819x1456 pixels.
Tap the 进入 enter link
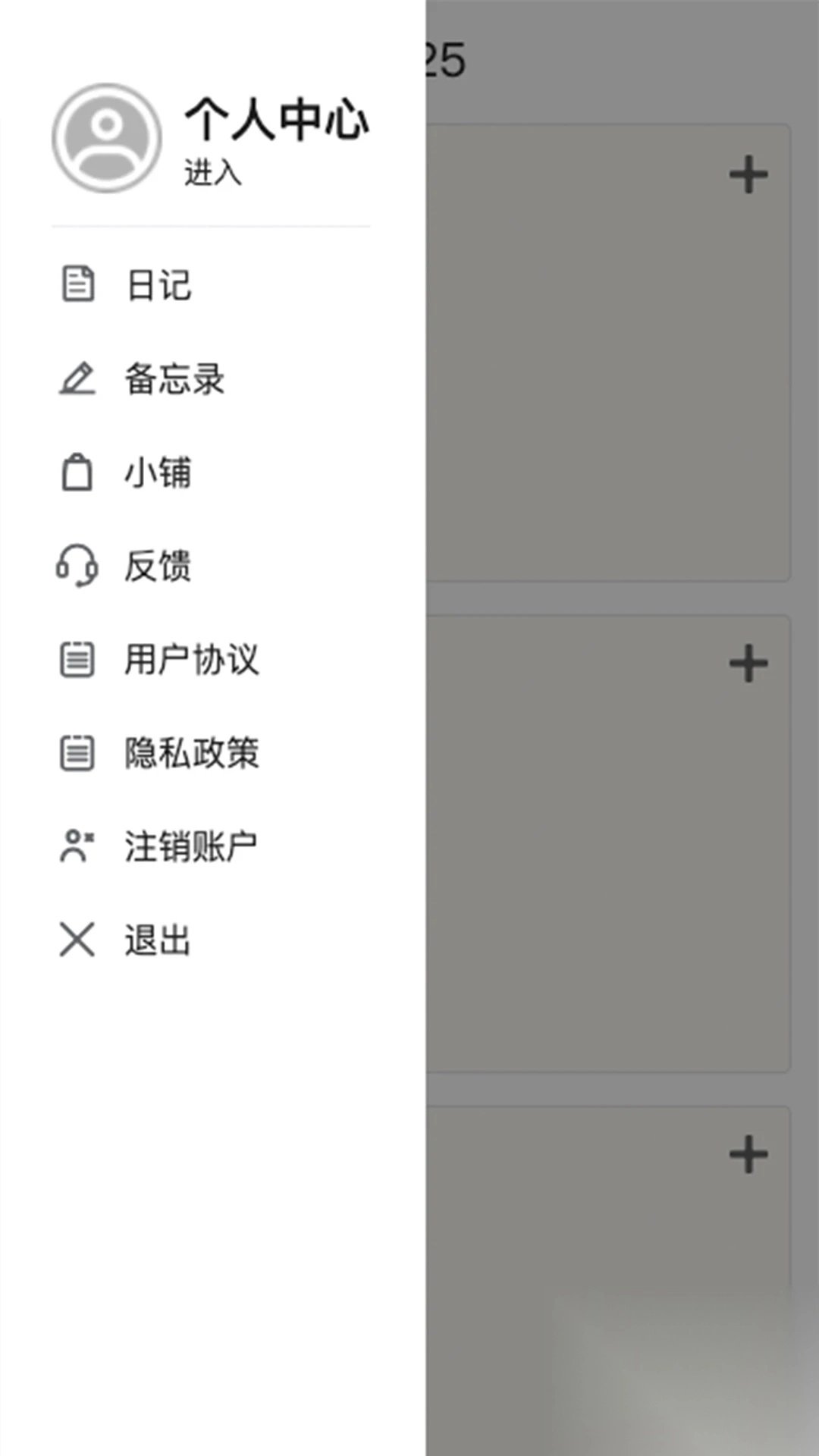point(213,174)
